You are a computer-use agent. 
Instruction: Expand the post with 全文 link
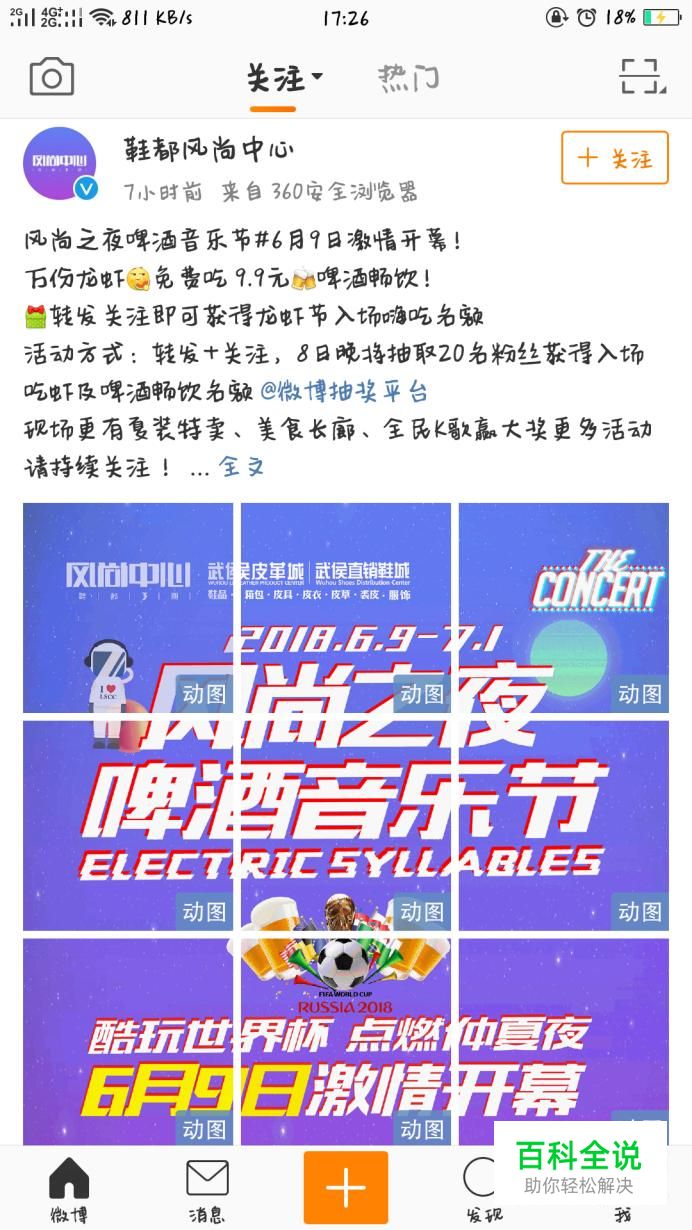click(x=241, y=467)
